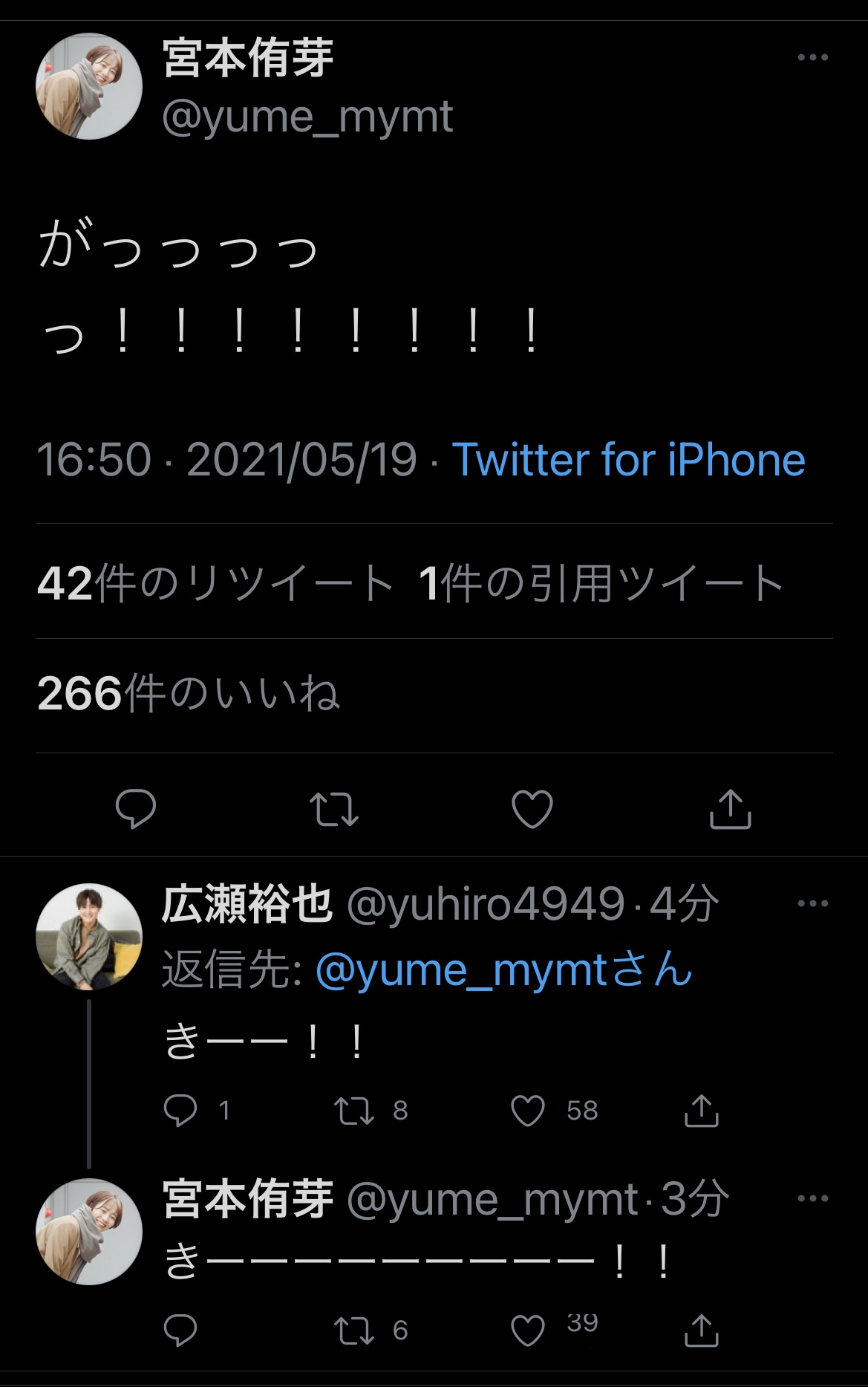Open 宮本侑芽's profile picture on the main tweet

[89, 86]
